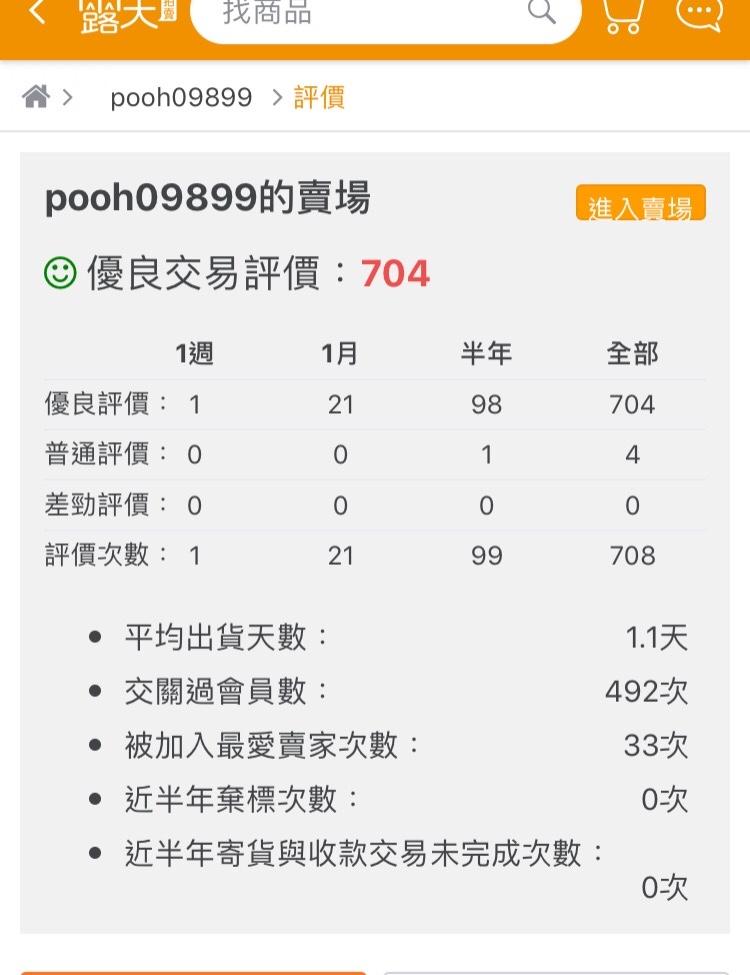Go to home via breadcrumb house icon
750x975 pixels.
point(36,97)
